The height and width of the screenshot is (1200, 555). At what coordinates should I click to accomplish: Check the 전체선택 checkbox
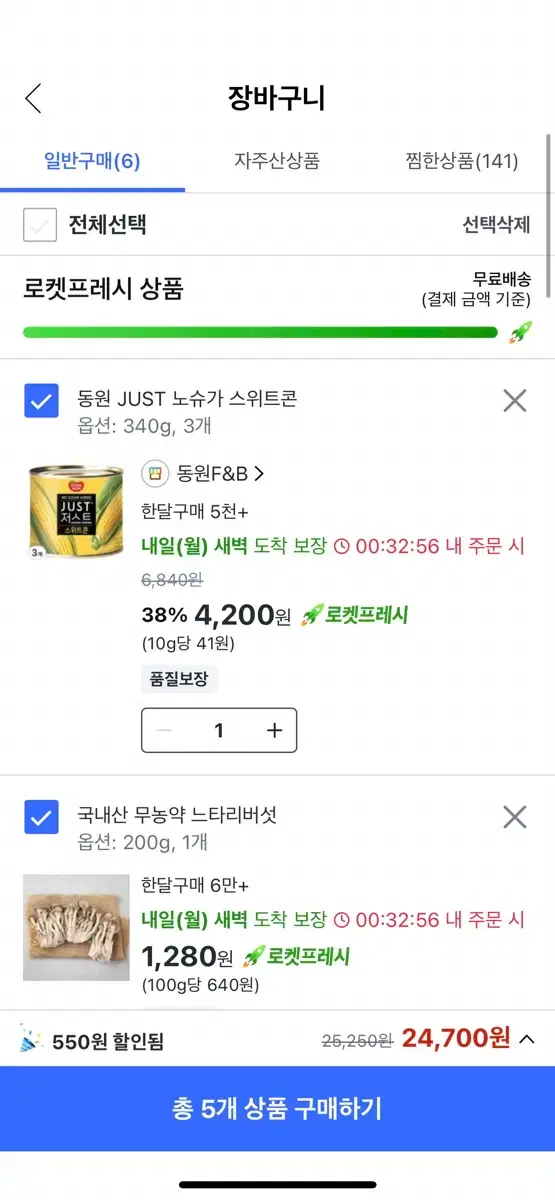coord(40,225)
